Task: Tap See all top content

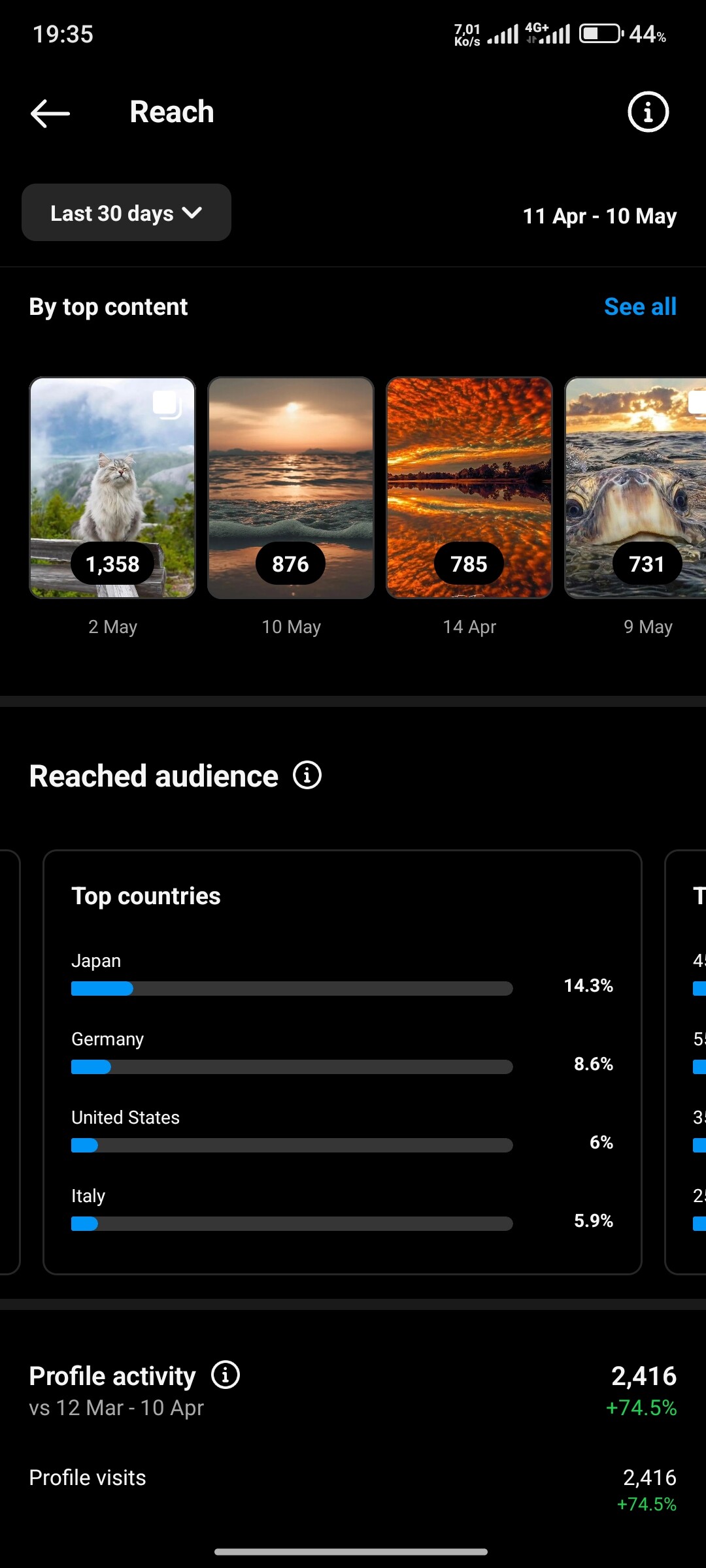Action: point(640,306)
